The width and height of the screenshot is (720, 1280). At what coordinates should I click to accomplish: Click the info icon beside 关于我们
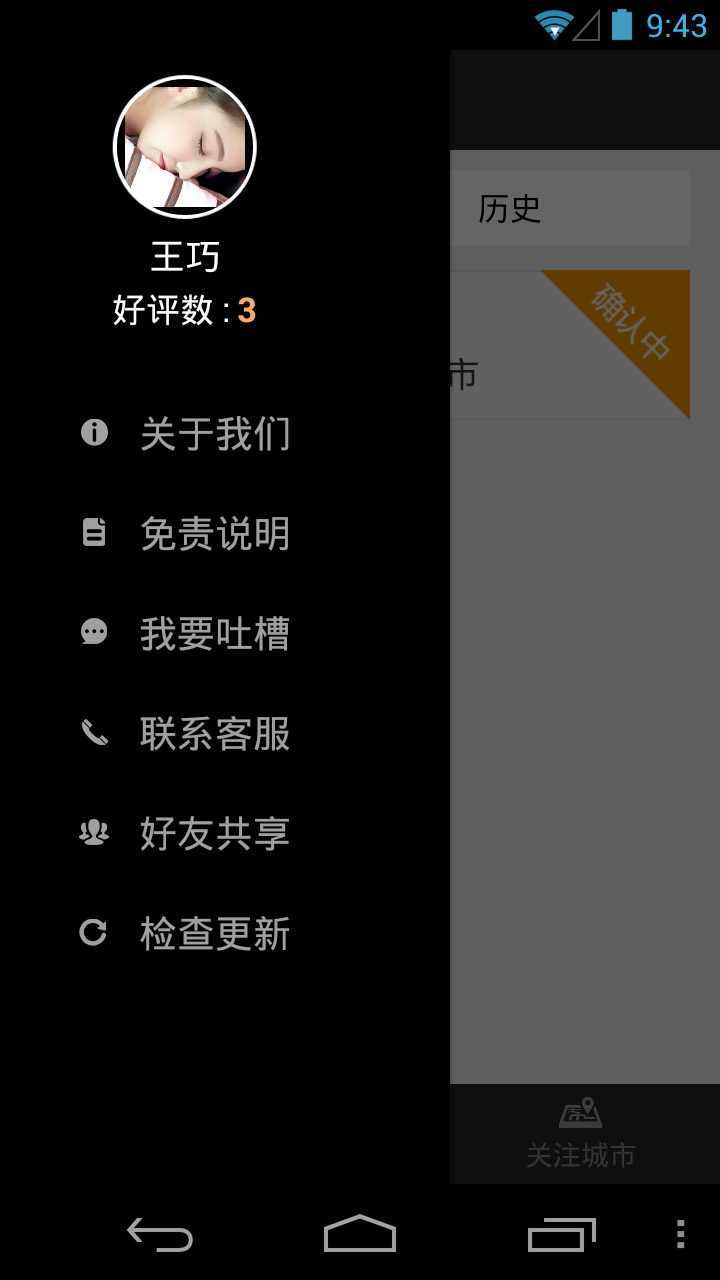(94, 434)
